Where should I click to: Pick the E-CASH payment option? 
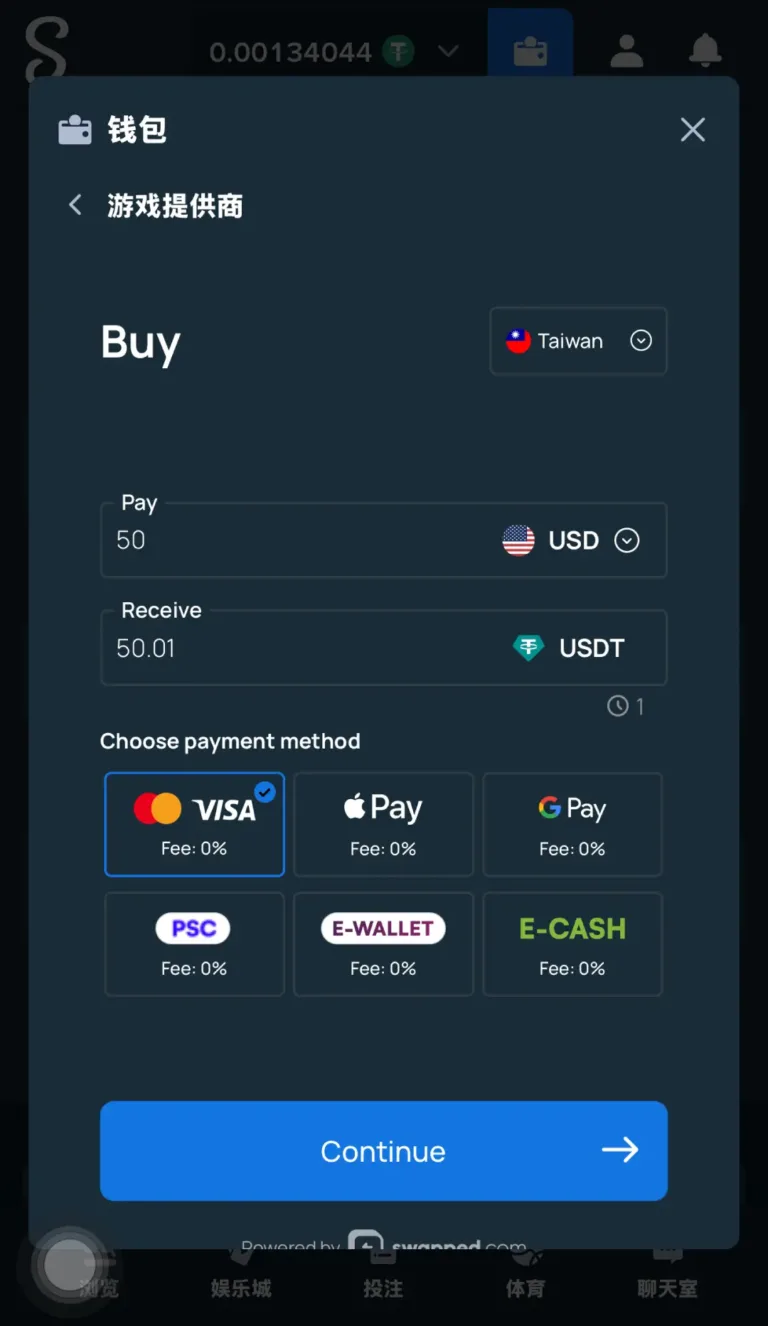572,944
